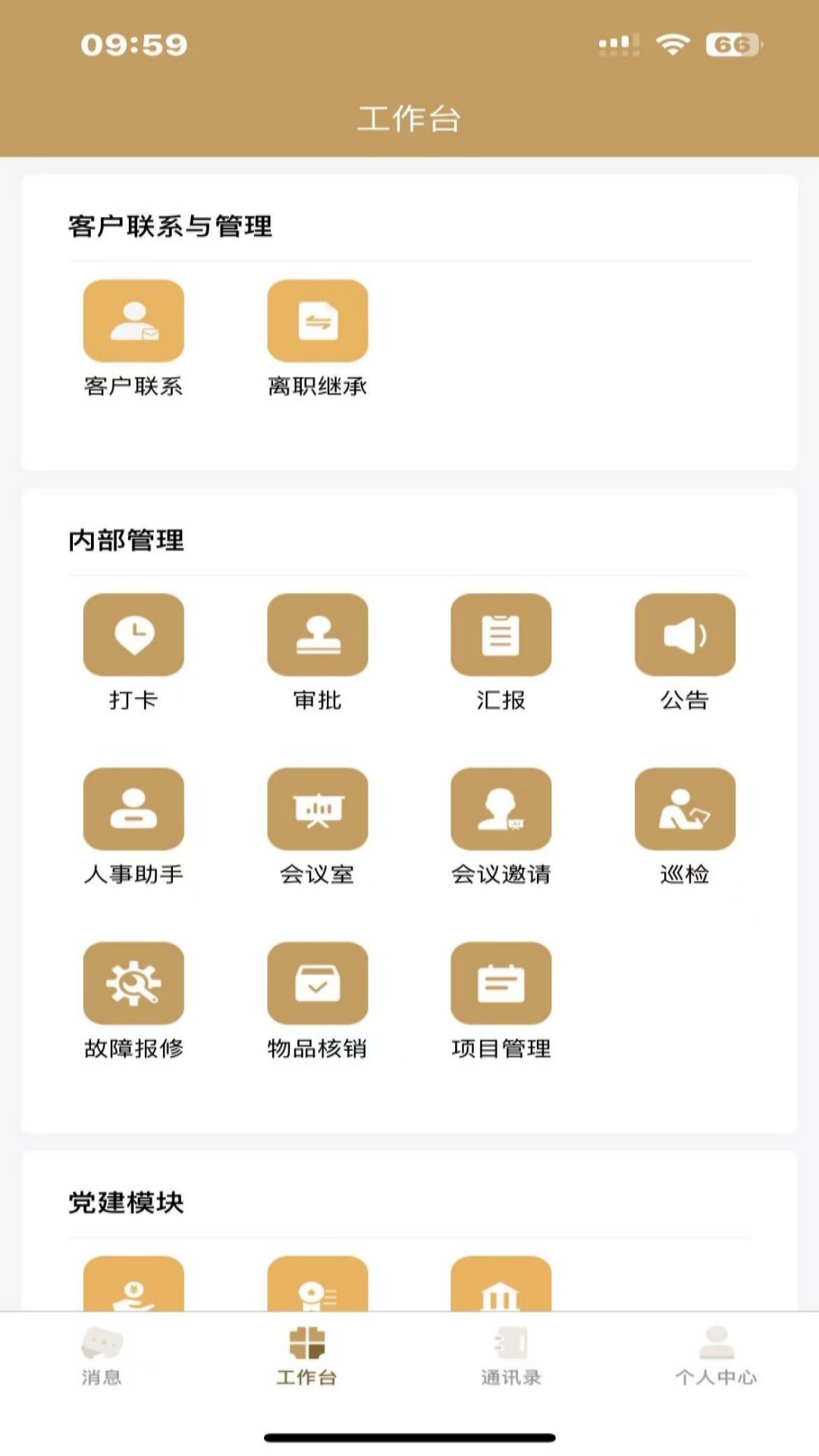Image resolution: width=819 pixels, height=1456 pixels.
Task: Open the 故障报修 fault repair icon
Action: tap(133, 983)
